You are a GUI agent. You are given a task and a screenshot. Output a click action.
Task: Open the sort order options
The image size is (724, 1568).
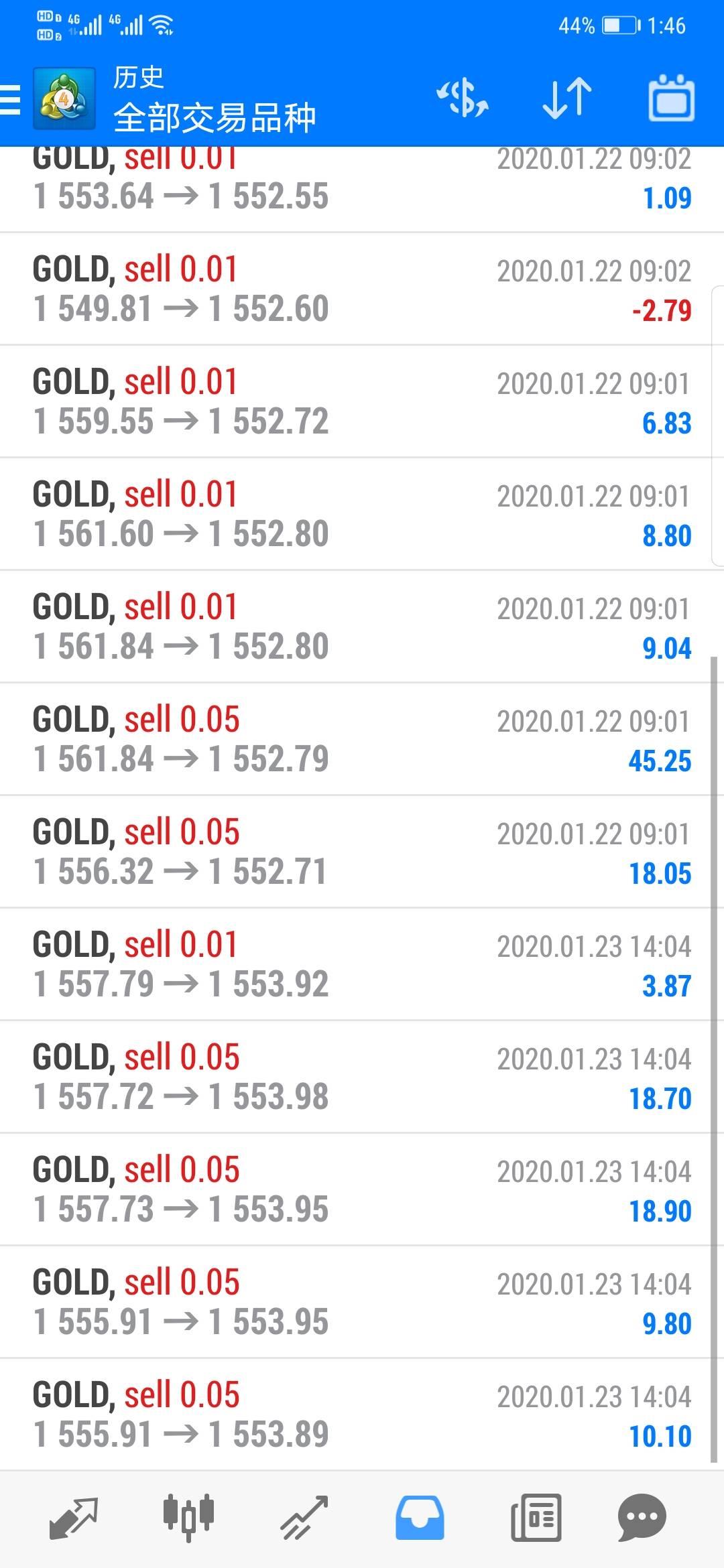tap(567, 99)
